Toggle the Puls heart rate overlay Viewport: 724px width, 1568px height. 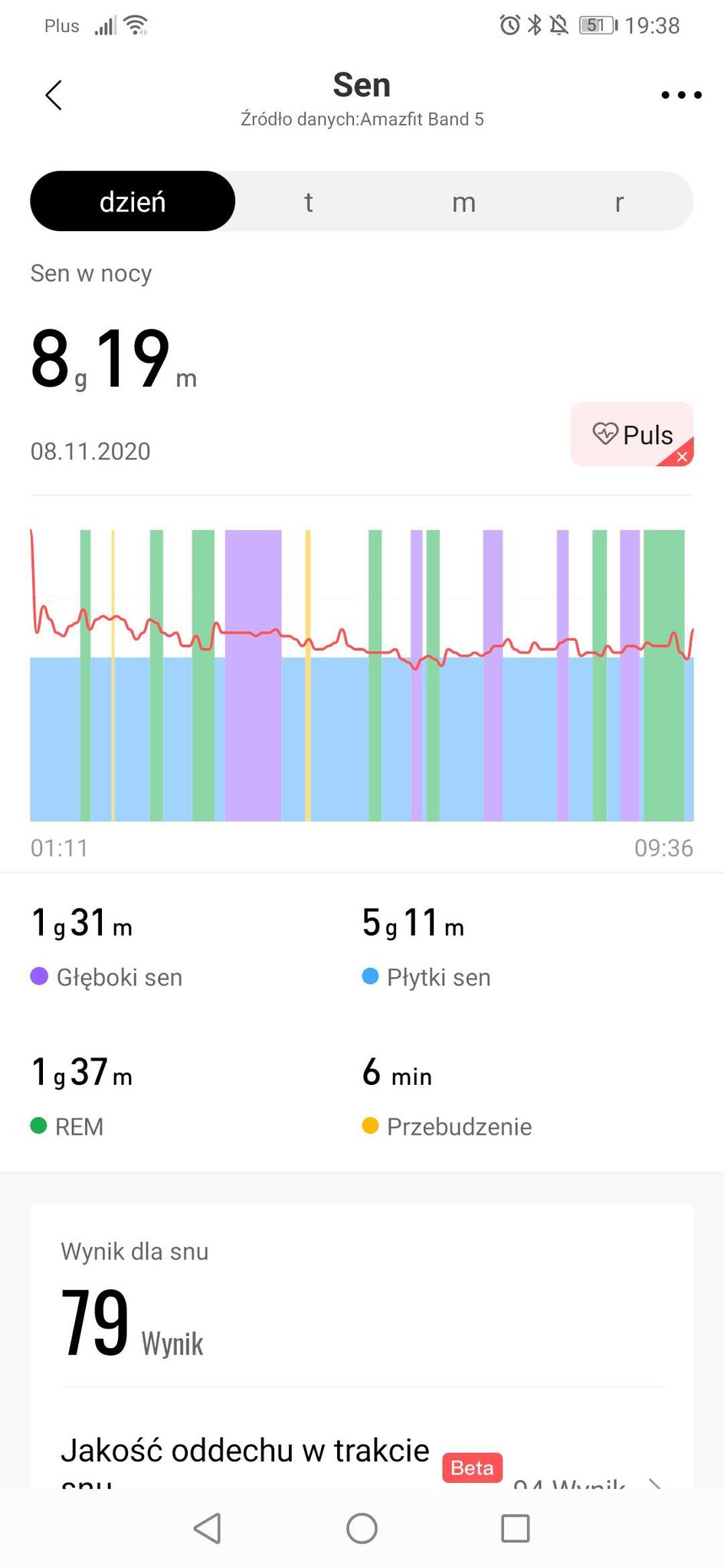[x=632, y=435]
